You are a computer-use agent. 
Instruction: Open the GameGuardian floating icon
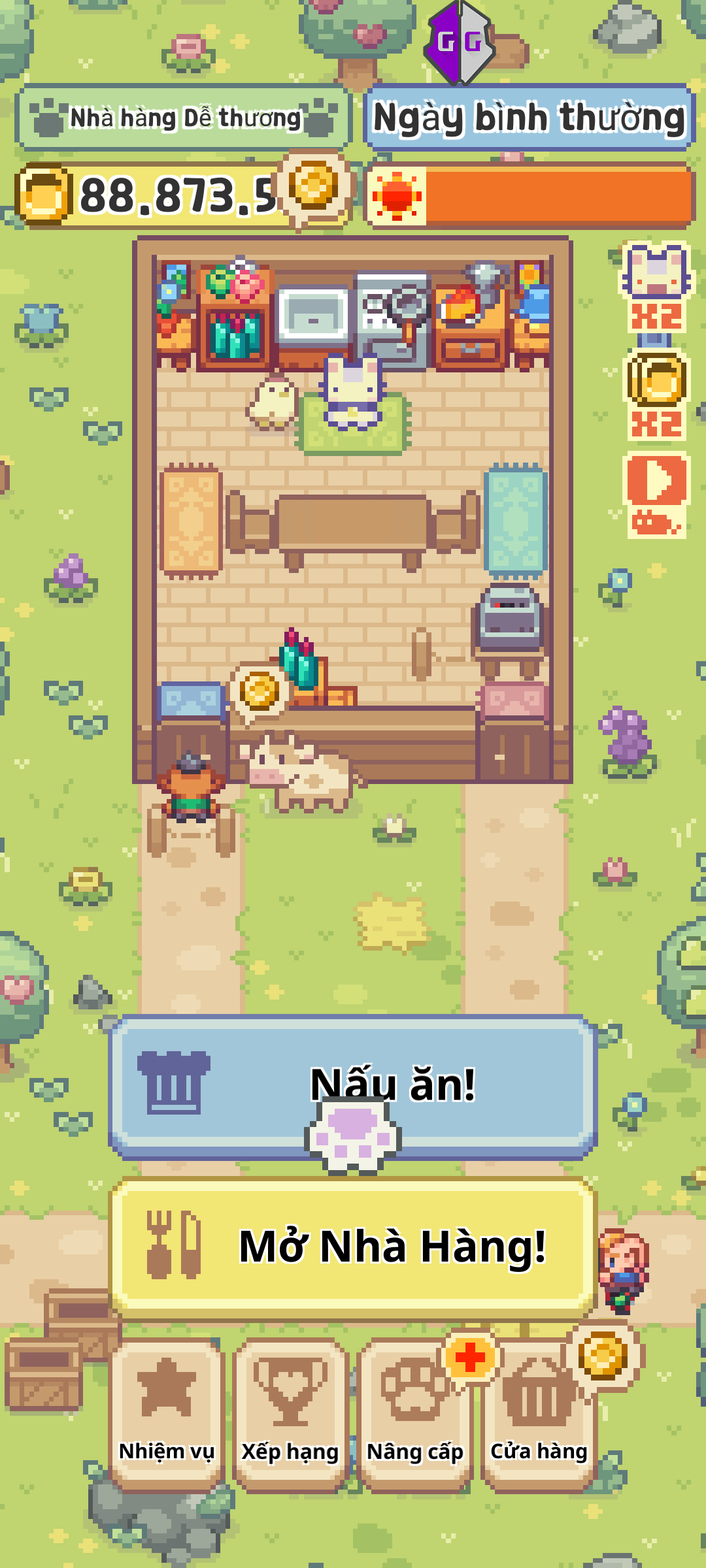(x=460, y=42)
